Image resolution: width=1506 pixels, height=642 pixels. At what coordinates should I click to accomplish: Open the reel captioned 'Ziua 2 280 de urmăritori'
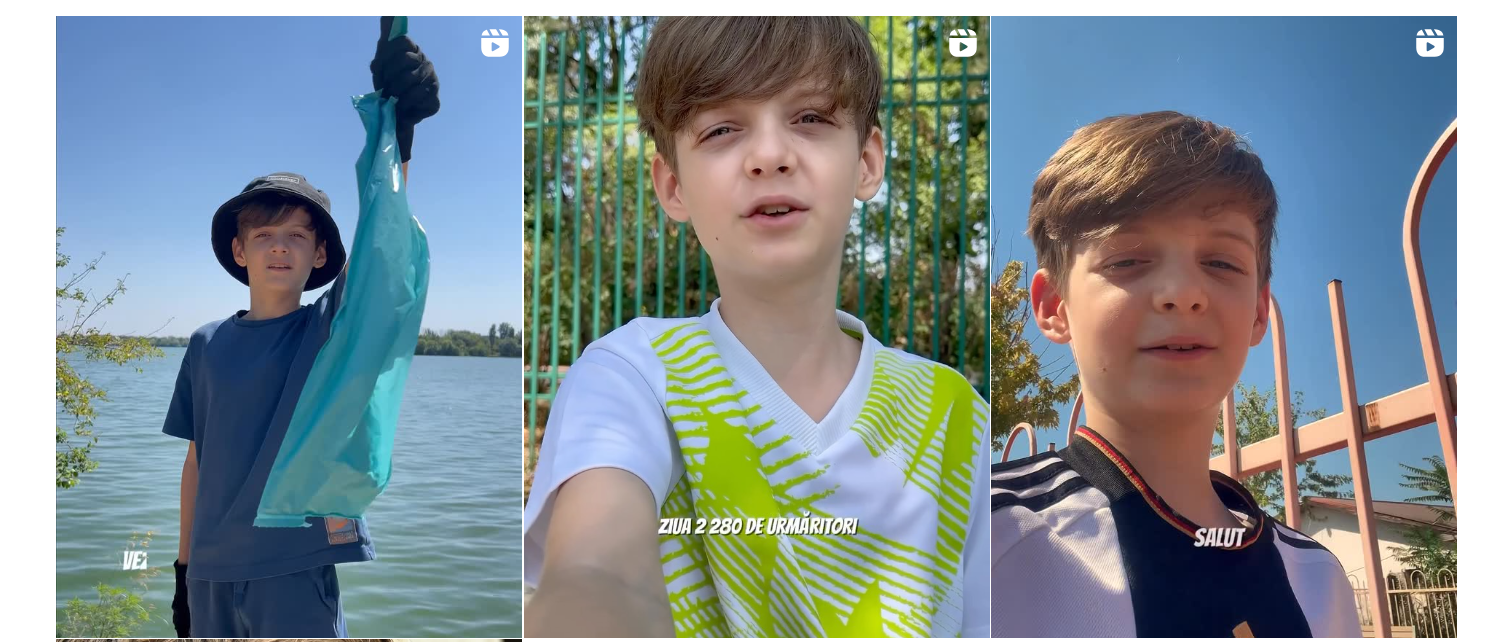point(756,327)
